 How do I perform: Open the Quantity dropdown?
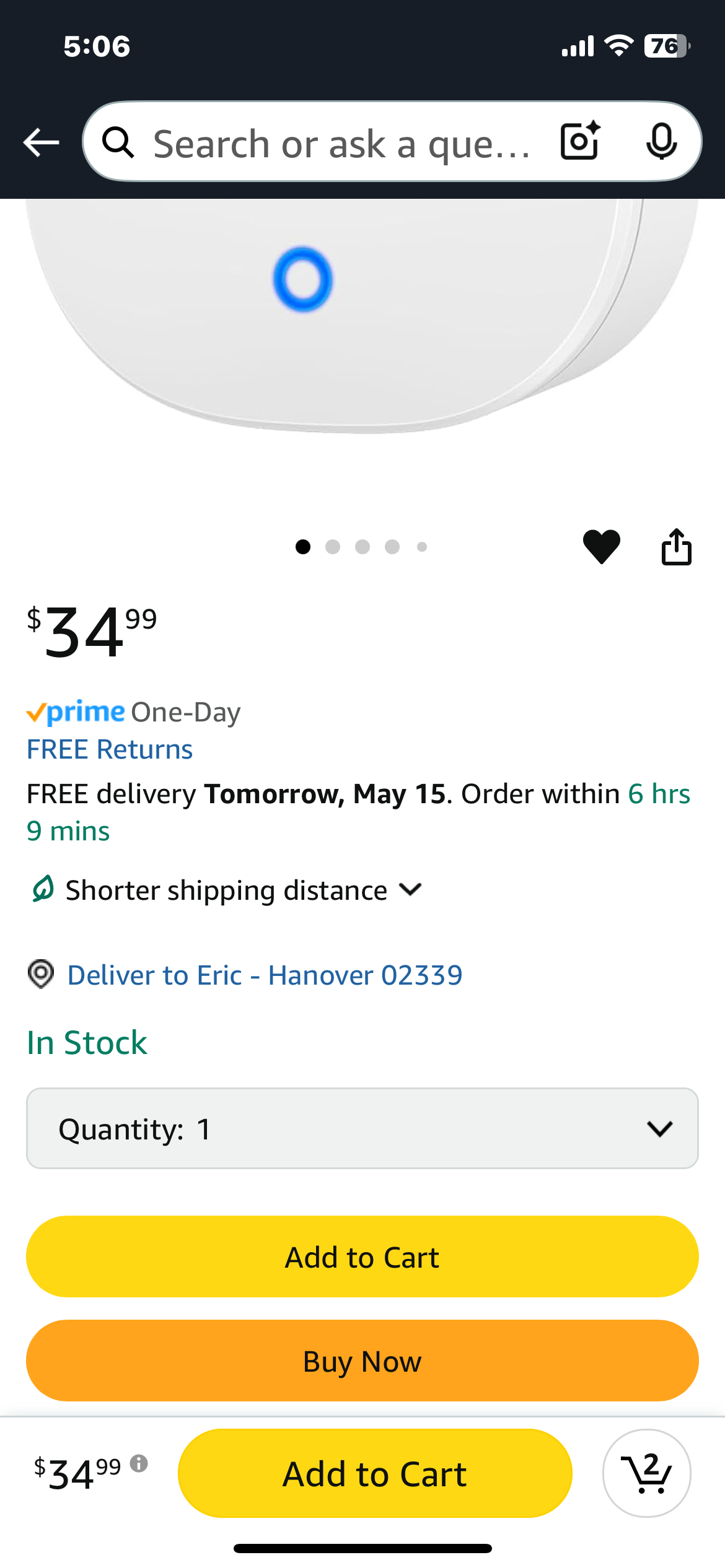pos(362,1128)
